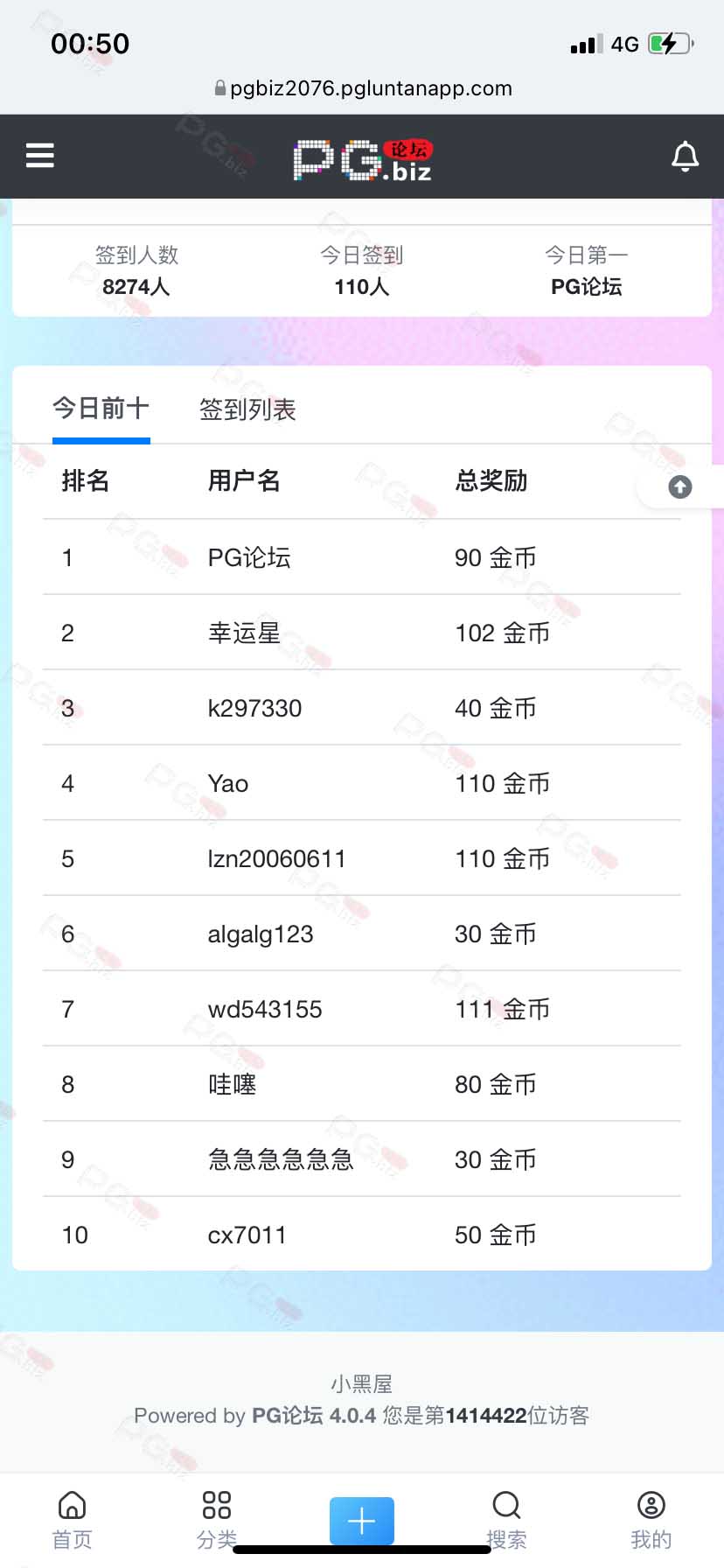Switch to the 我的 profile tab
This screenshot has width=724, height=1568.
click(651, 1520)
